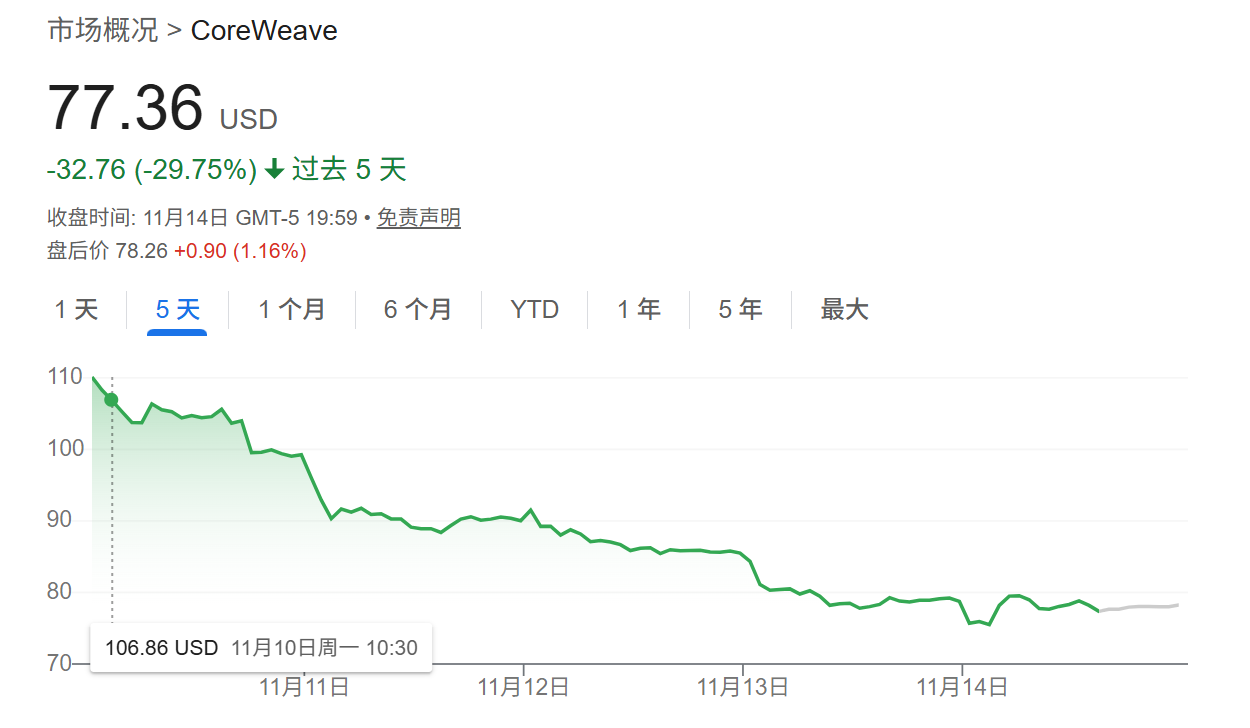View the 1 年 price chart
This screenshot has height=728, width=1250.
(x=639, y=310)
